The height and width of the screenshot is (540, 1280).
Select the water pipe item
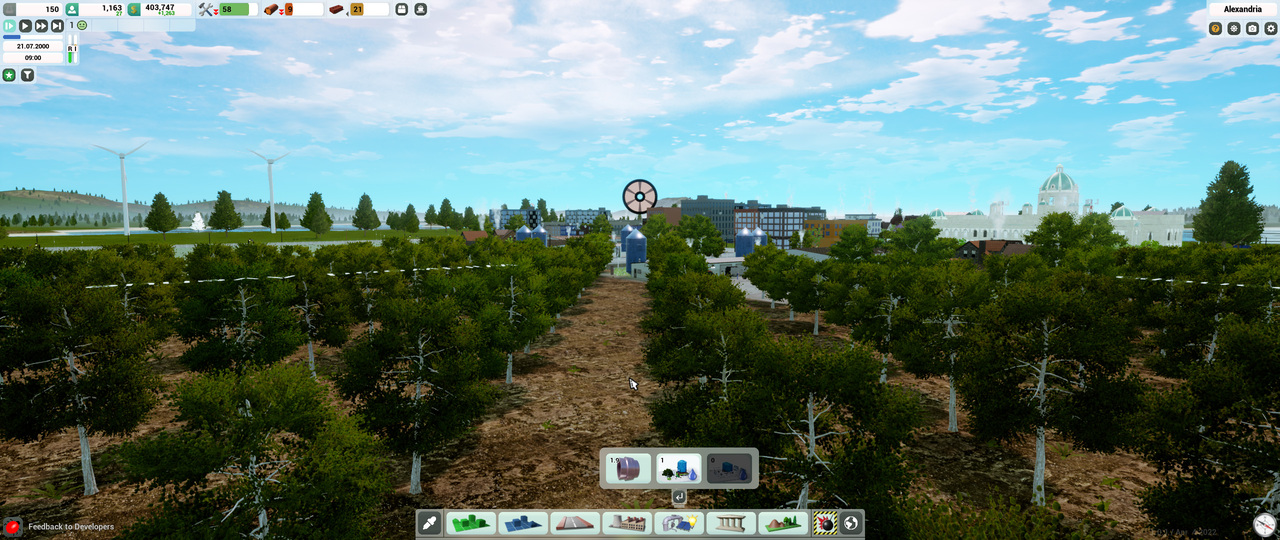pos(628,468)
